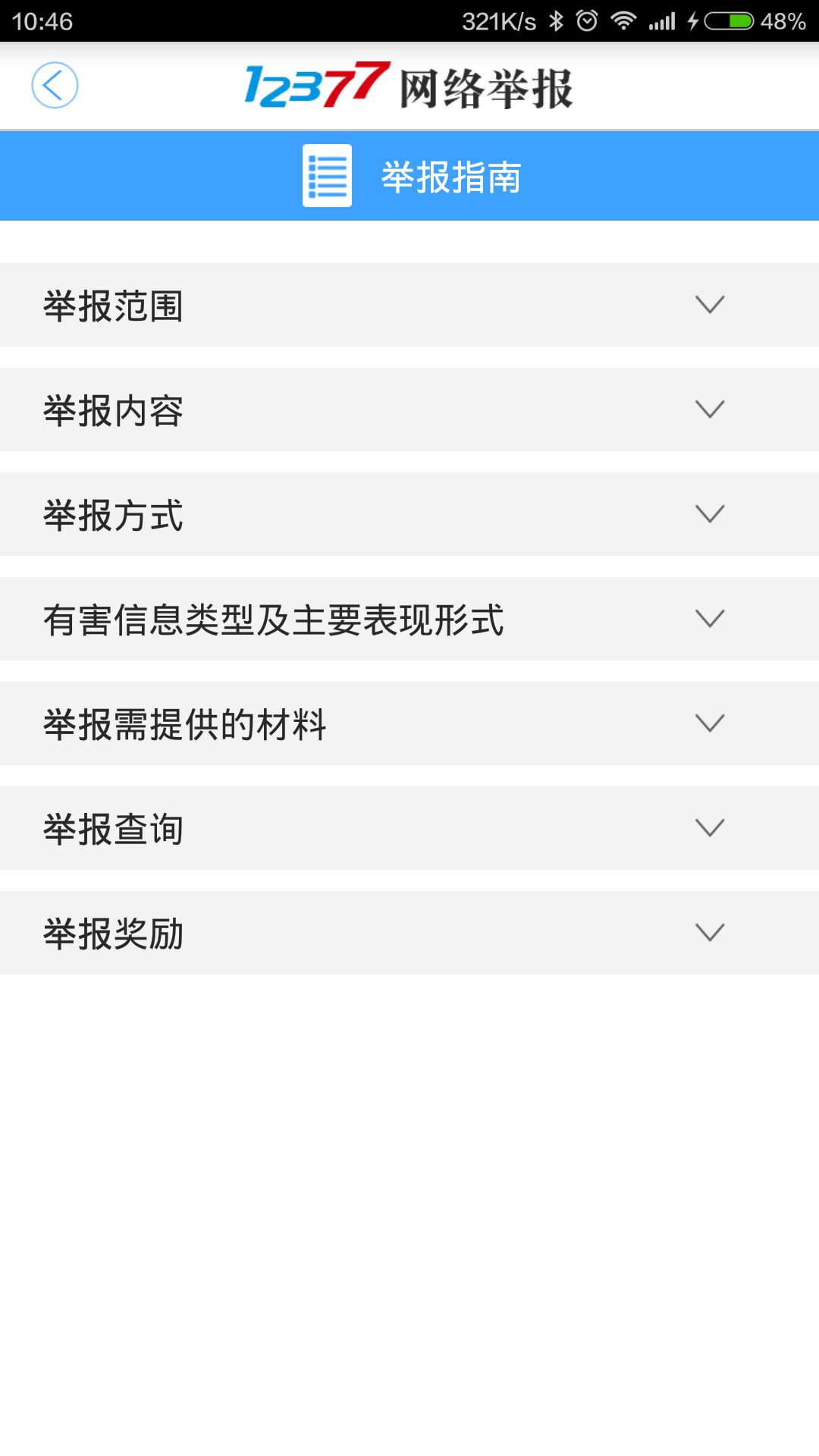Screen dimensions: 819x1456
Task: Expand 有害信息类型及主要表现形式
Action: pyautogui.click(x=409, y=619)
